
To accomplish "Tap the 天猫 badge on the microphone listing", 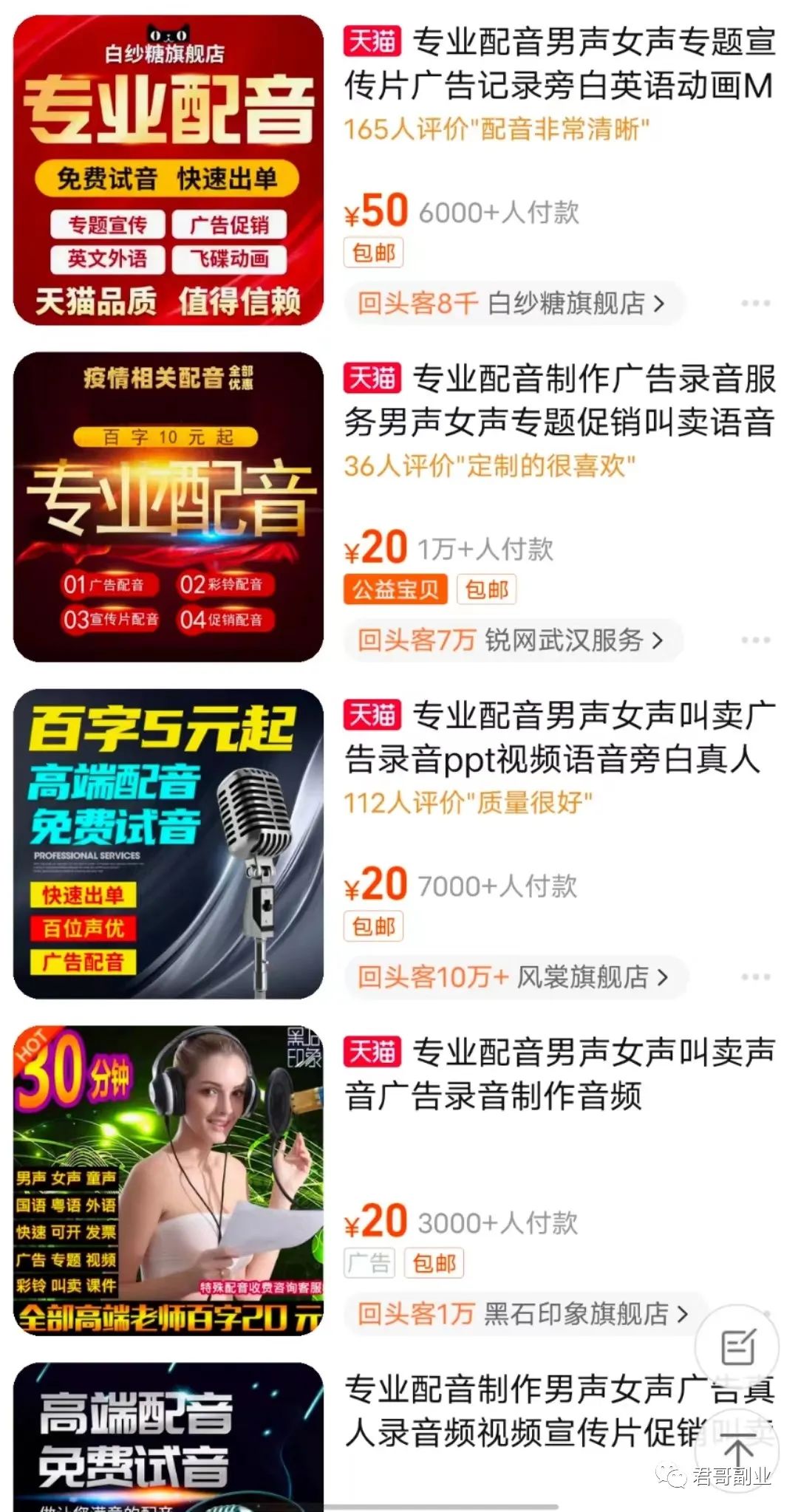I will (x=372, y=714).
